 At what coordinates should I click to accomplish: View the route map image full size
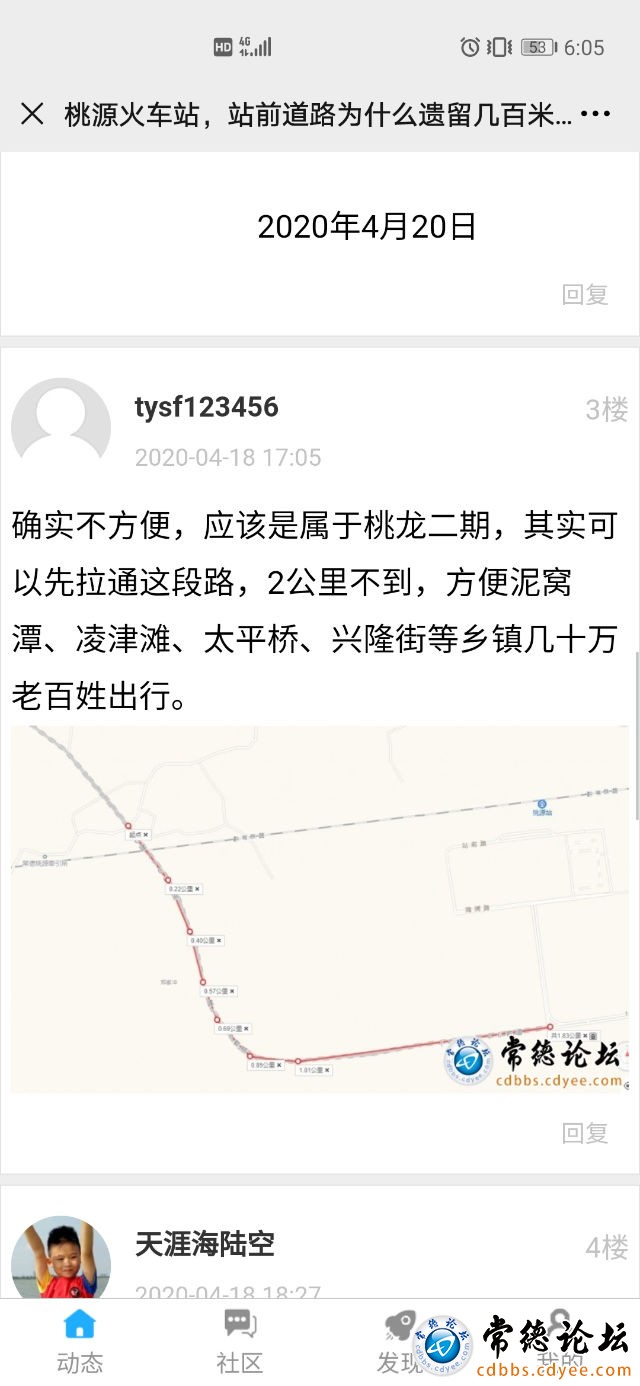pyautogui.click(x=320, y=908)
